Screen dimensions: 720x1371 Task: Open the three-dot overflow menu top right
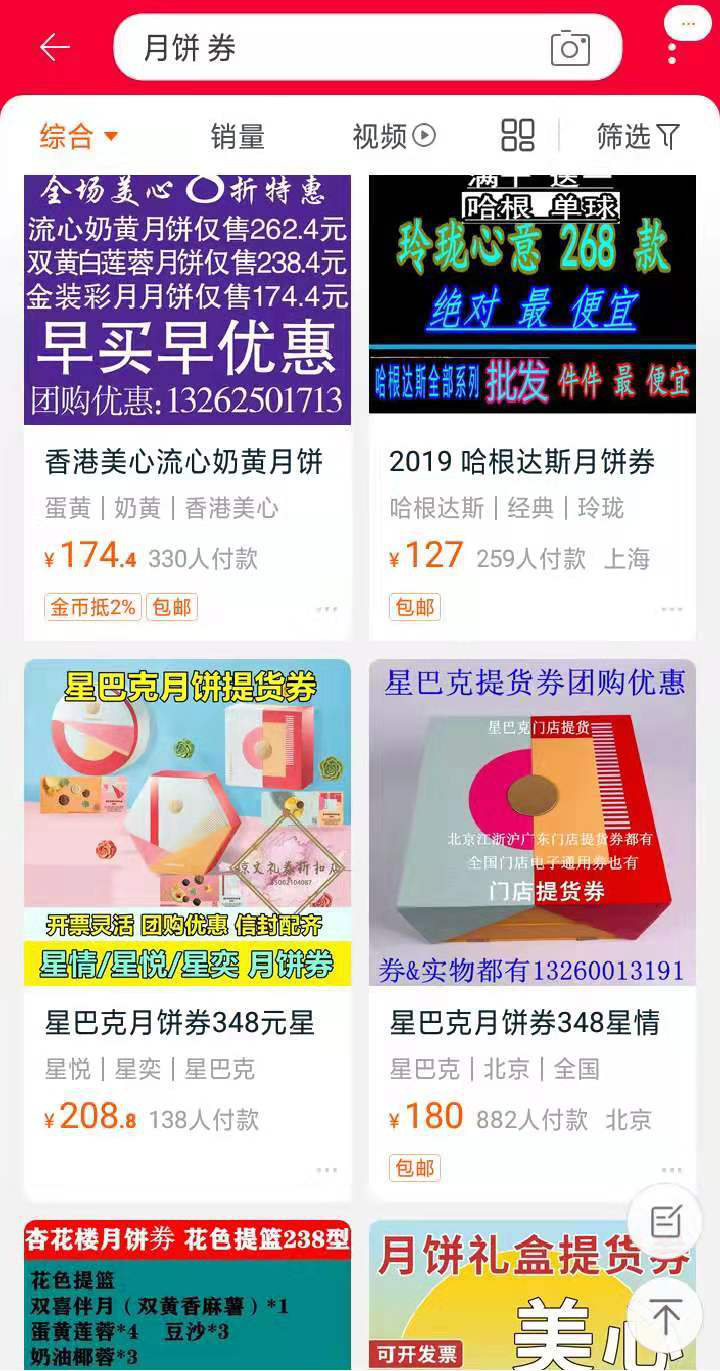pyautogui.click(x=670, y=47)
